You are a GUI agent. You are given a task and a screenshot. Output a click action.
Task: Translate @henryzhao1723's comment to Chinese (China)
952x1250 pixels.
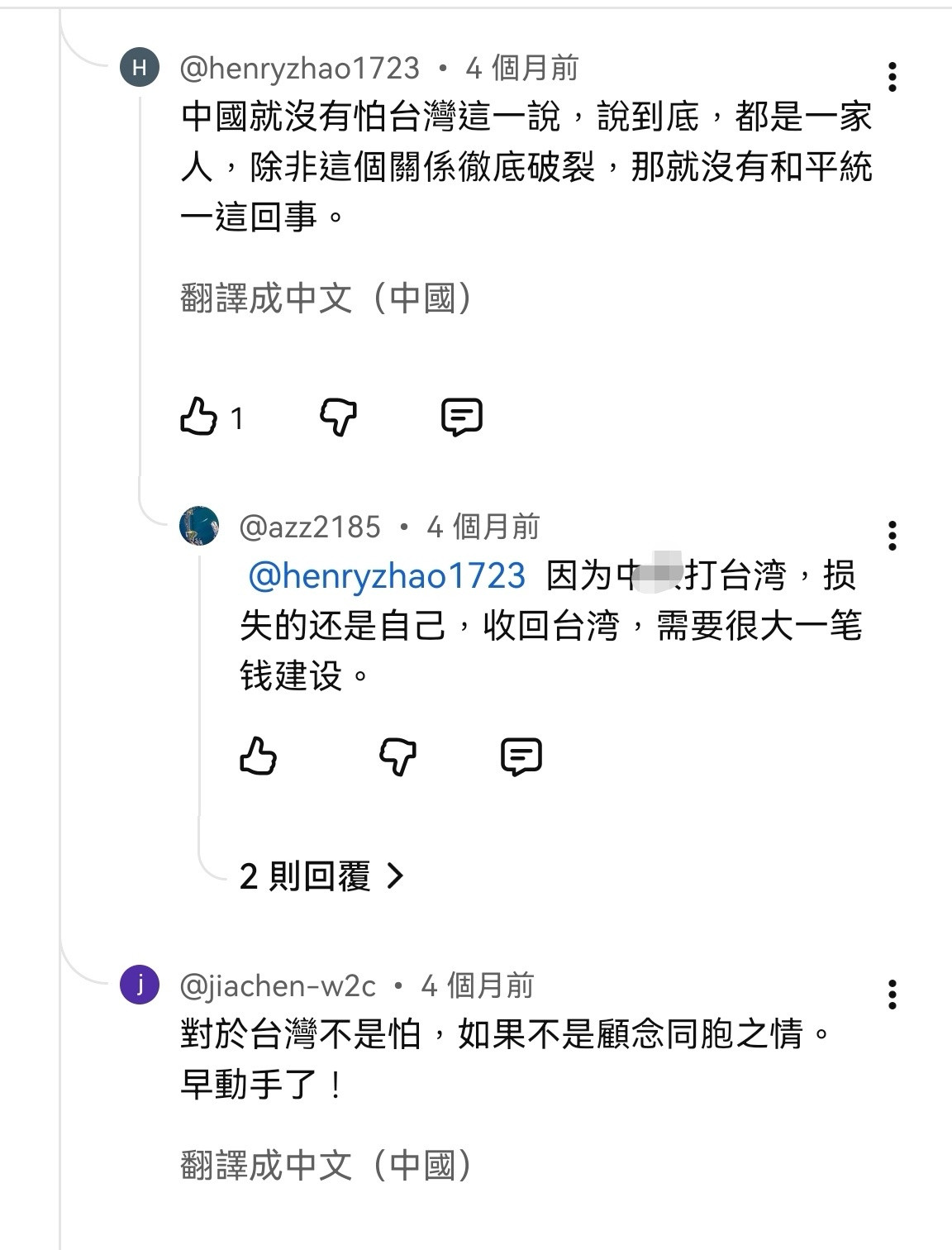[323, 300]
